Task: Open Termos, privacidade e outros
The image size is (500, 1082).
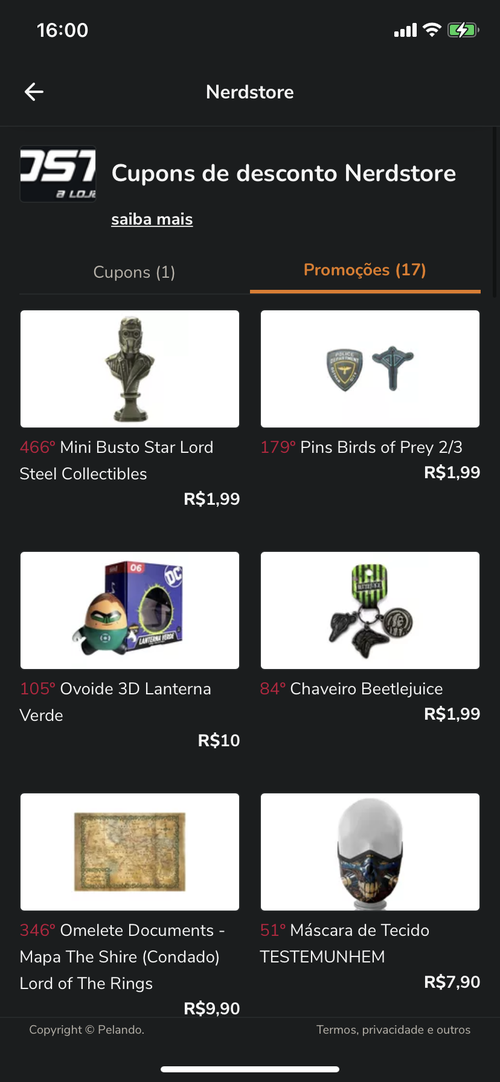Action: coord(393,1030)
